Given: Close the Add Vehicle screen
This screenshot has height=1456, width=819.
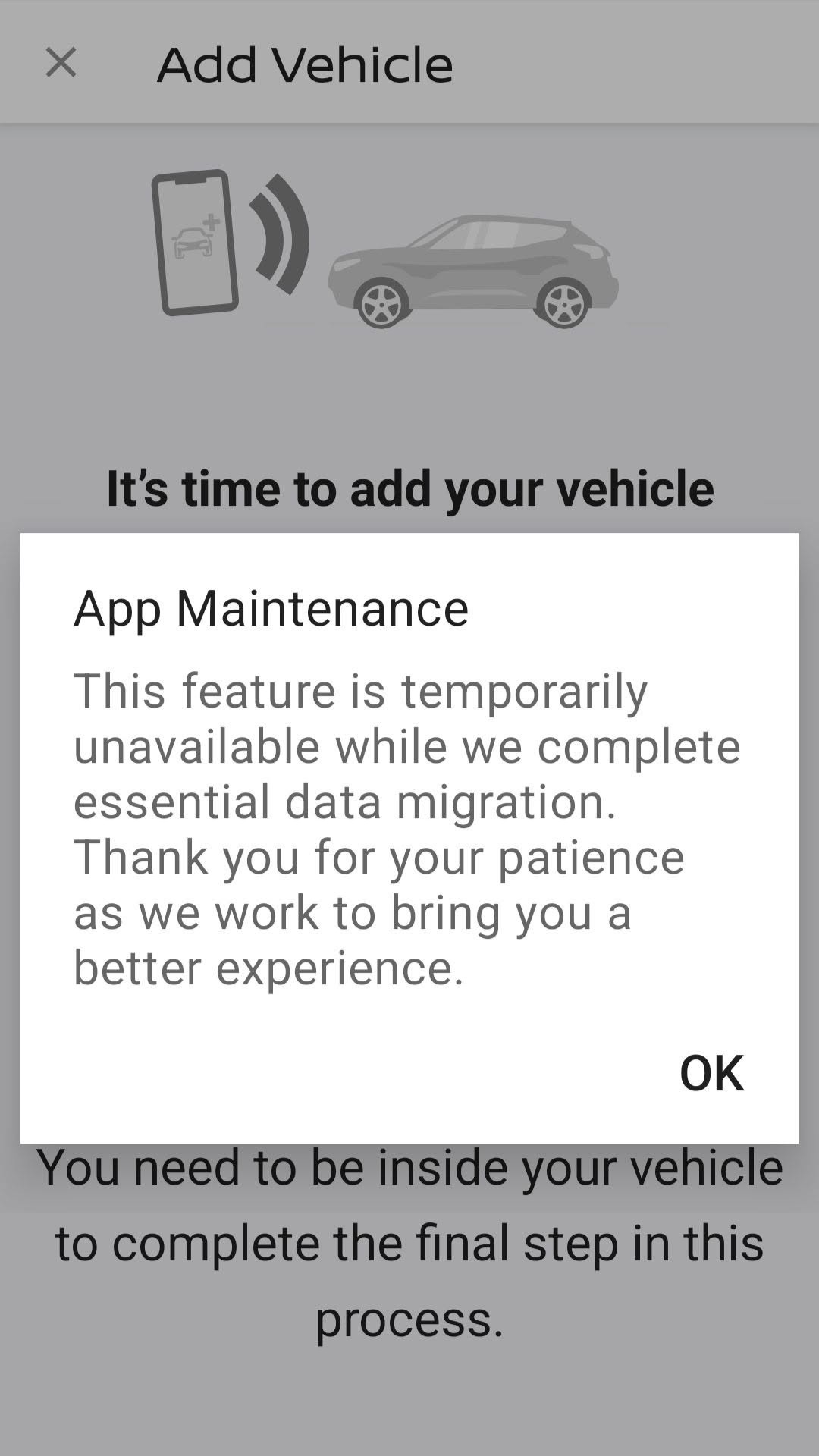Looking at the screenshot, I should tap(61, 62).
